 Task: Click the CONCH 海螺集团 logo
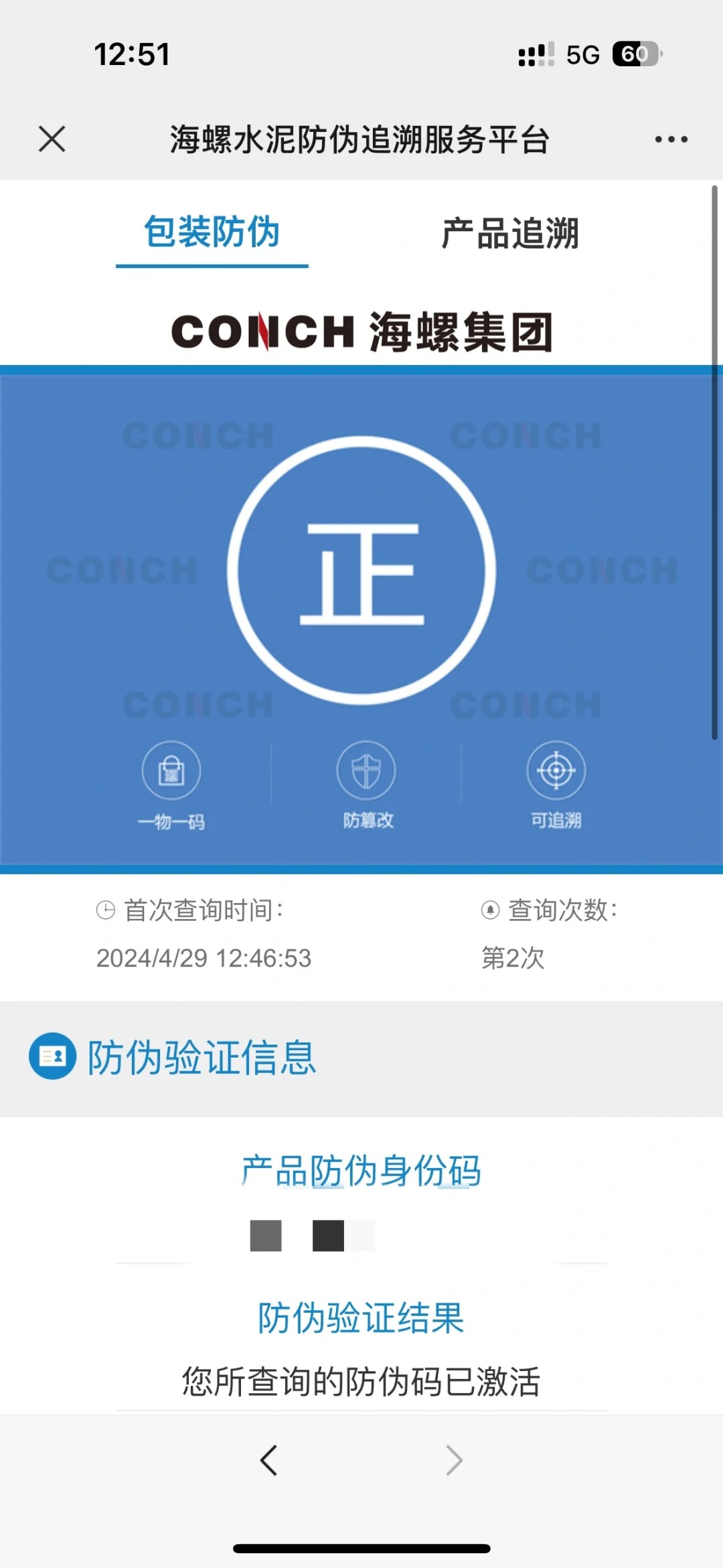(361, 331)
